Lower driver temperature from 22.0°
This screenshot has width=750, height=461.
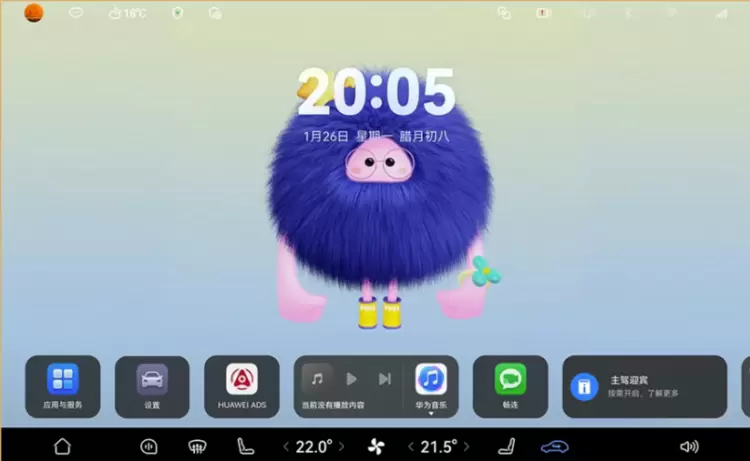pyautogui.click(x=285, y=446)
